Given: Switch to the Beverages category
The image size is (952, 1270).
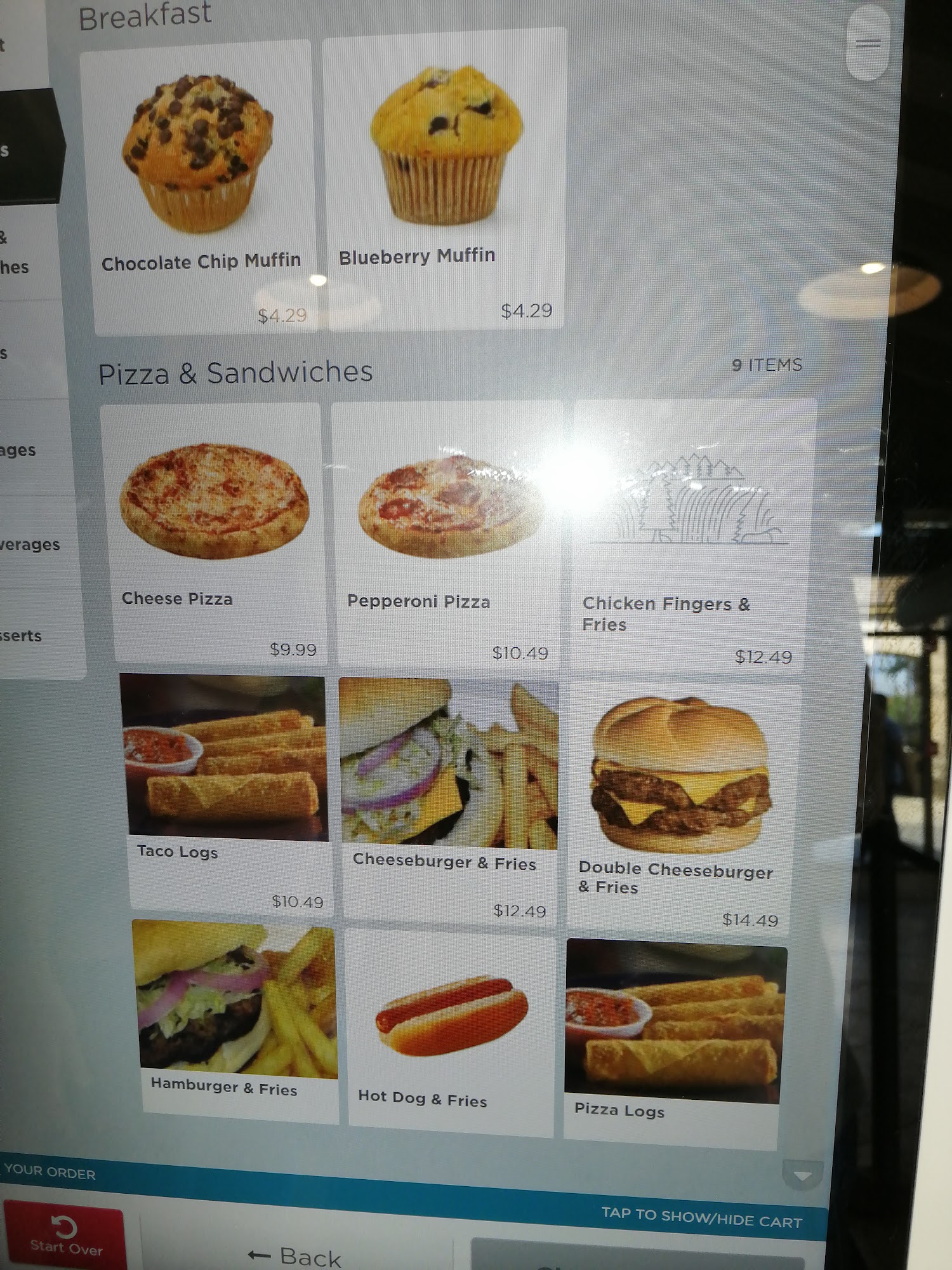Looking at the screenshot, I should 30,544.
